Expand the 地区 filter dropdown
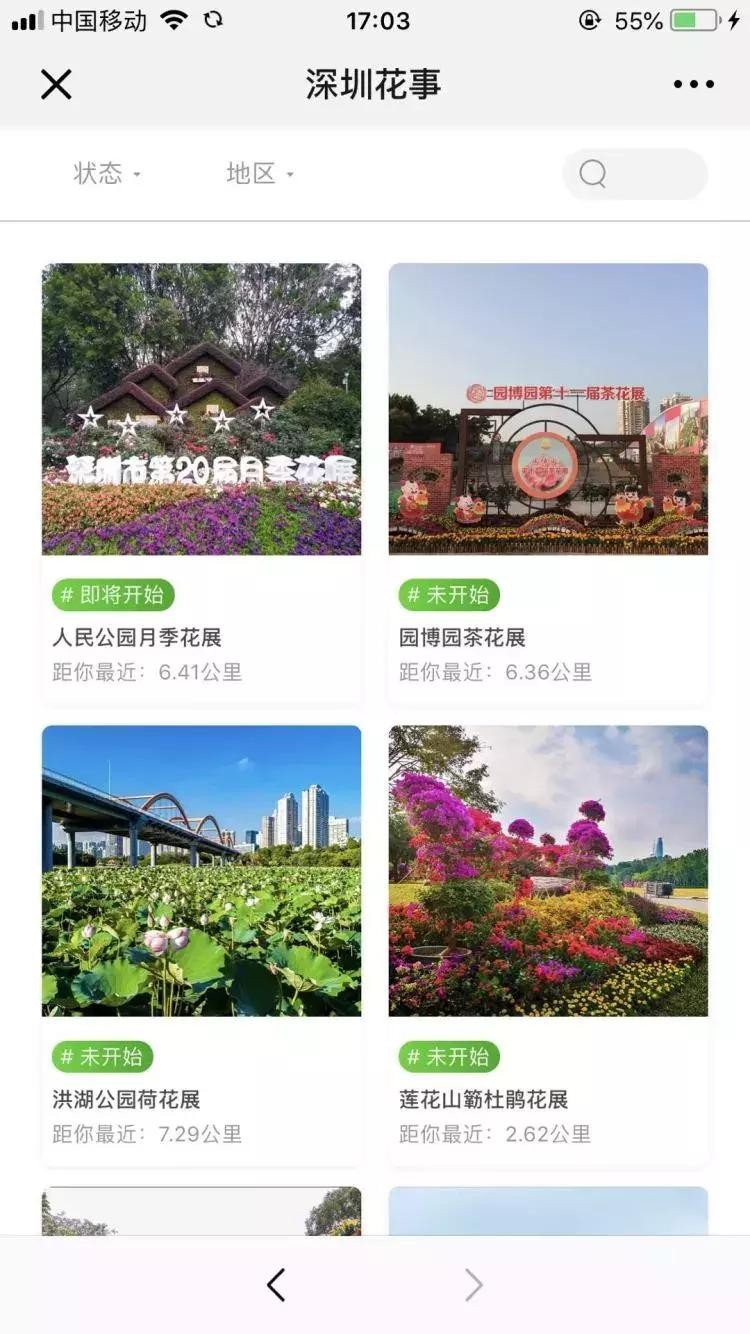 point(260,174)
